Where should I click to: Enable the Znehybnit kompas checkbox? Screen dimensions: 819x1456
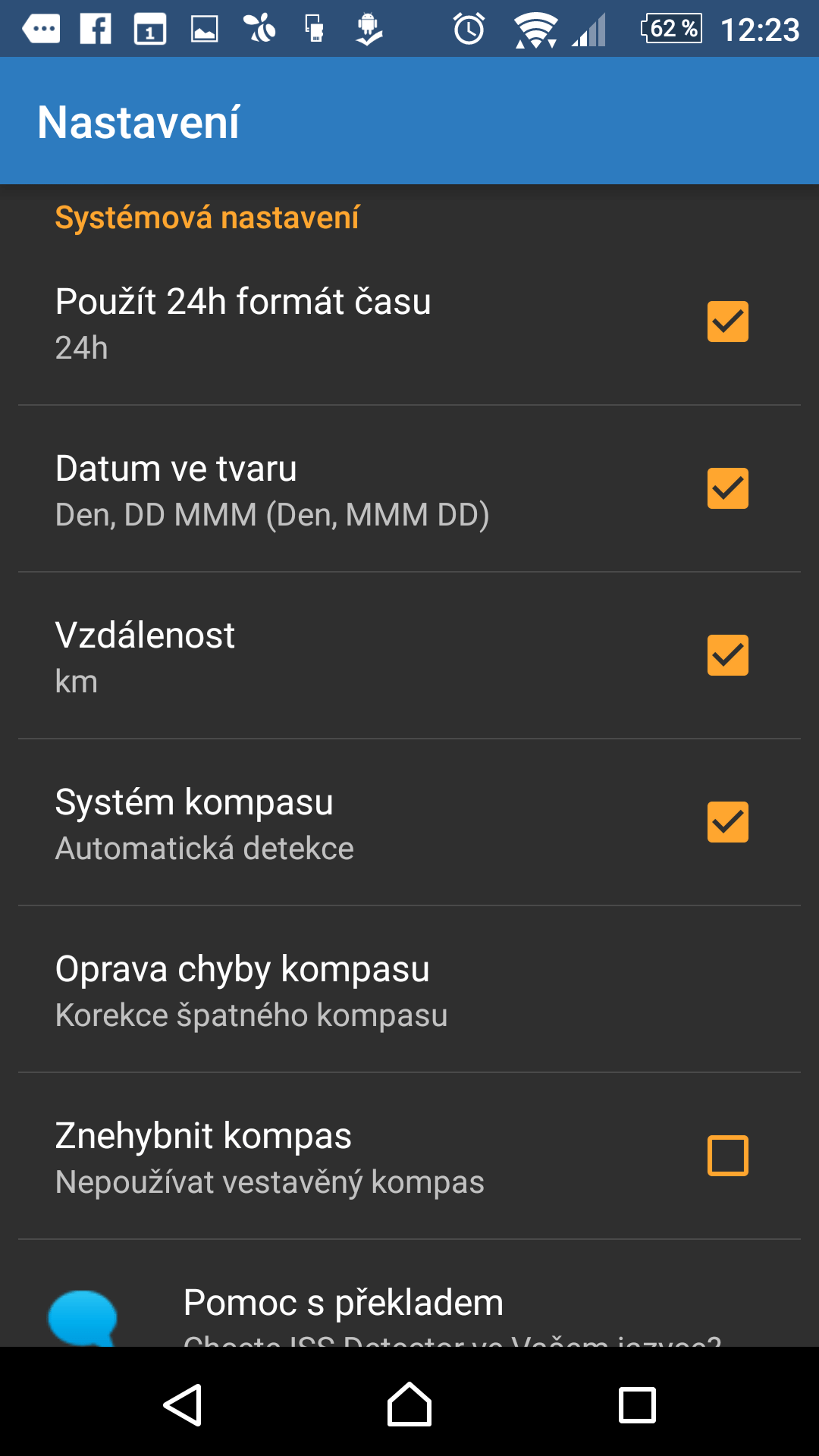click(x=727, y=1156)
